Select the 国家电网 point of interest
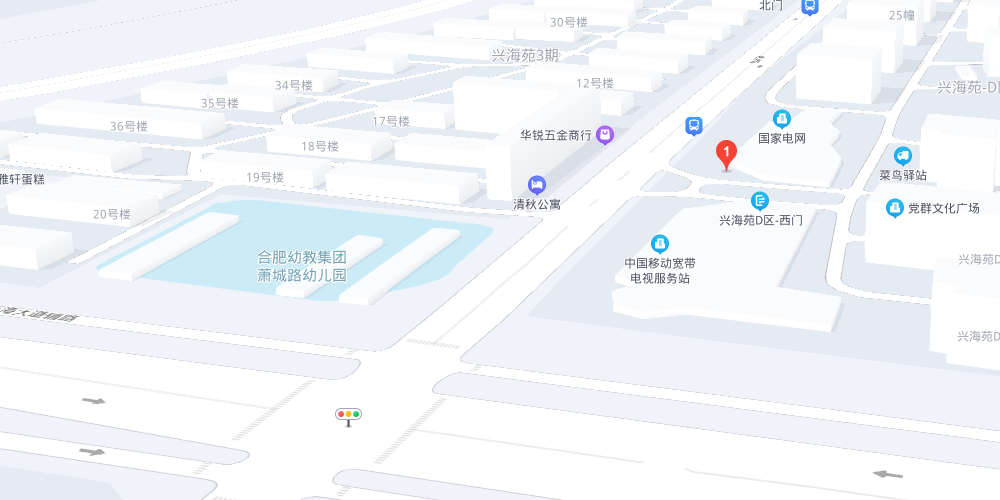This screenshot has width=1000, height=500. click(x=781, y=119)
